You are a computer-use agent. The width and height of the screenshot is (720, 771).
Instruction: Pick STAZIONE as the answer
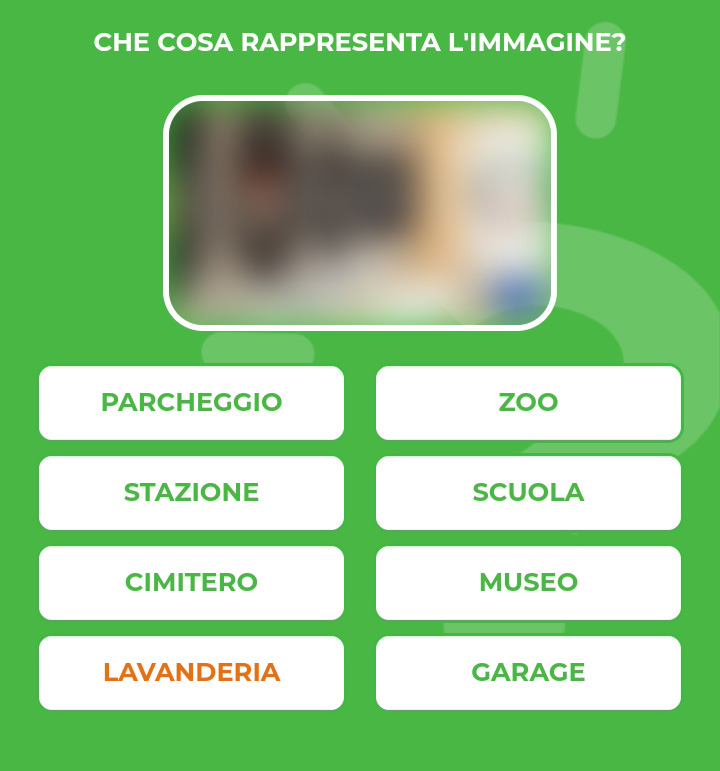(x=191, y=493)
